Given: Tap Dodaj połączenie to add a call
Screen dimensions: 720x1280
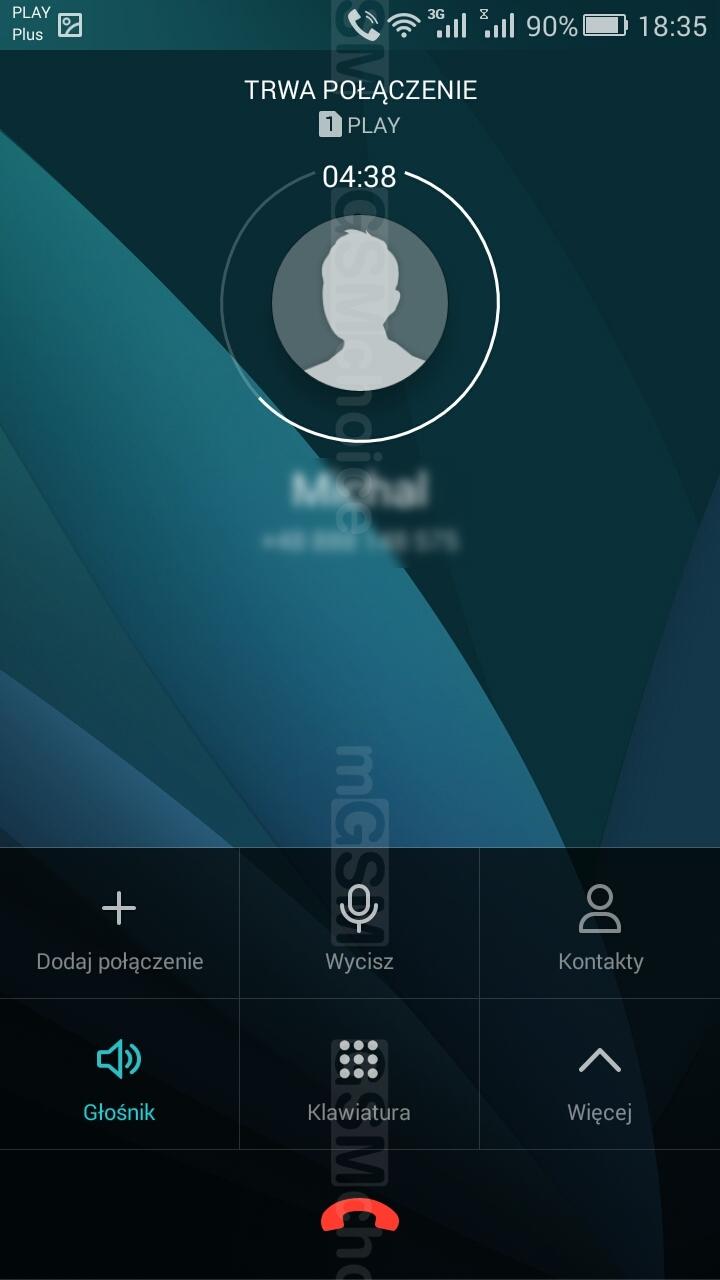Looking at the screenshot, I should click(119, 924).
